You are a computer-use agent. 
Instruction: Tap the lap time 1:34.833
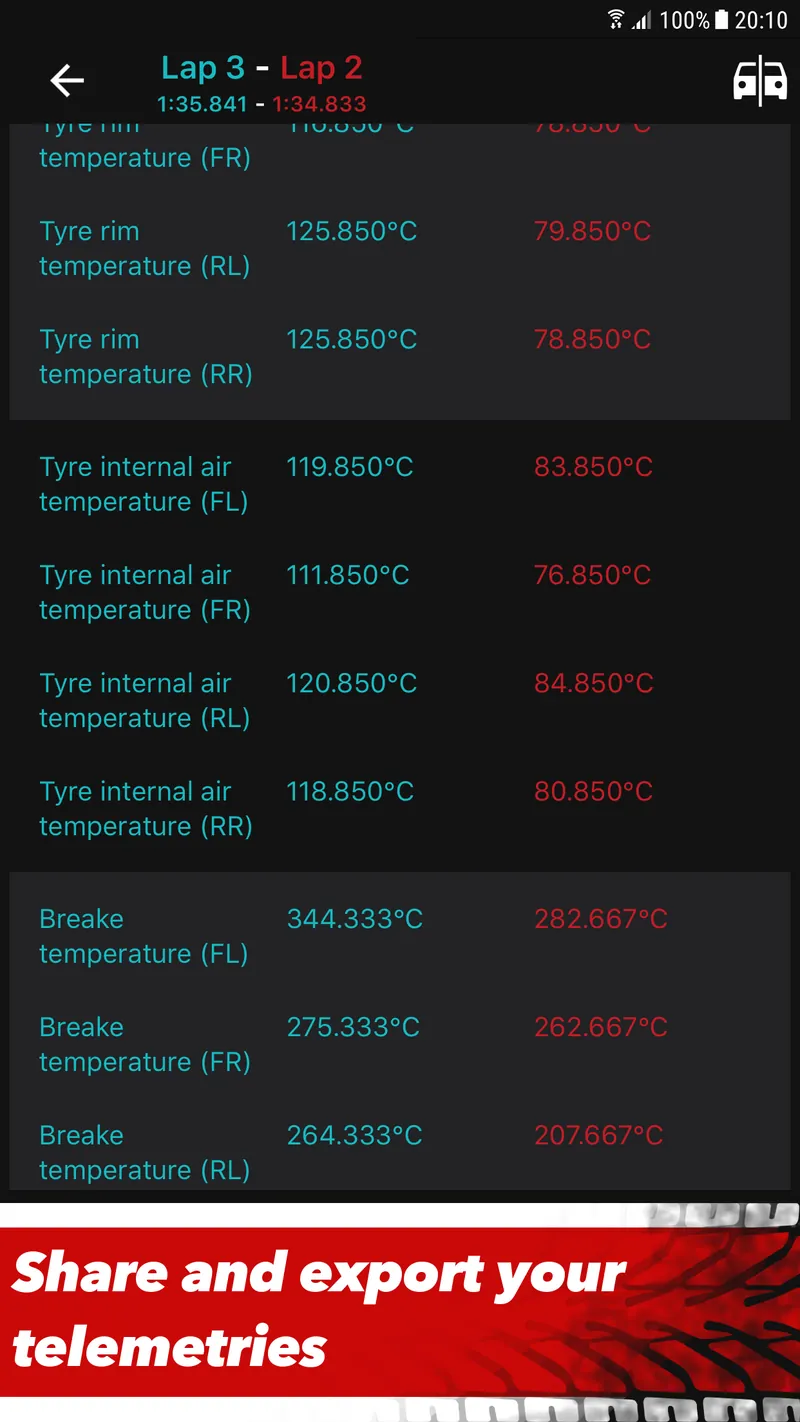coord(319,103)
